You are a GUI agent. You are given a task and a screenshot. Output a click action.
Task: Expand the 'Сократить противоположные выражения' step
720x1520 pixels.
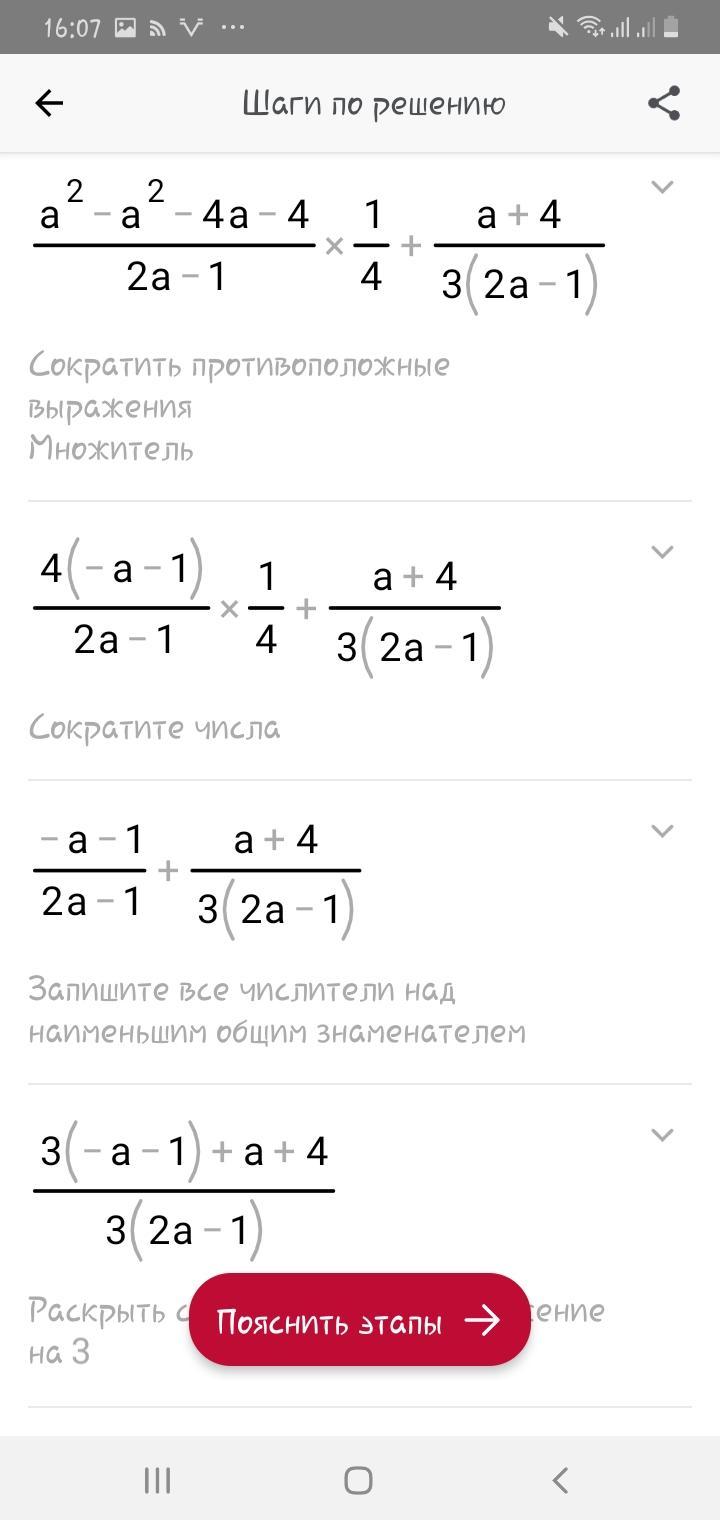pos(662,186)
